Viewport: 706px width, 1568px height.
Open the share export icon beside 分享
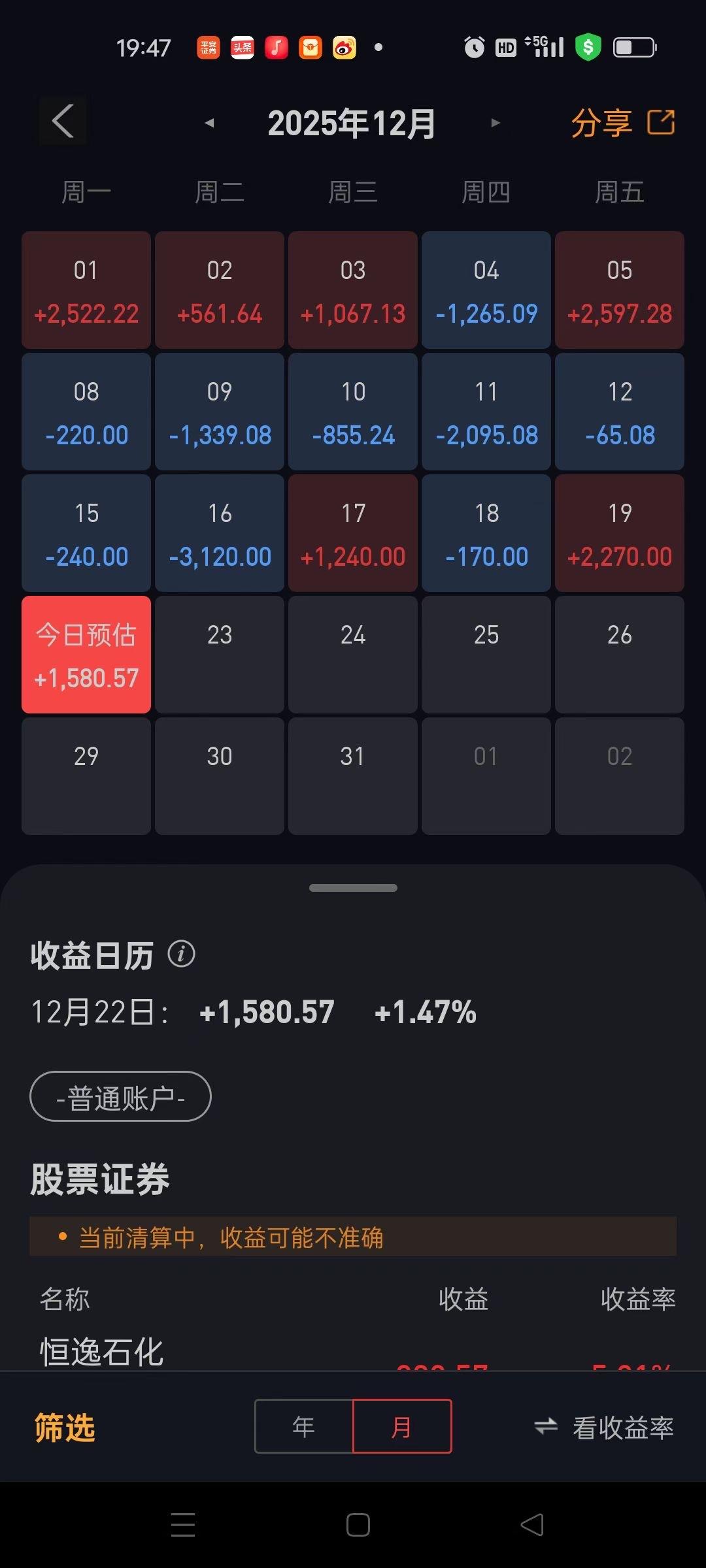662,122
